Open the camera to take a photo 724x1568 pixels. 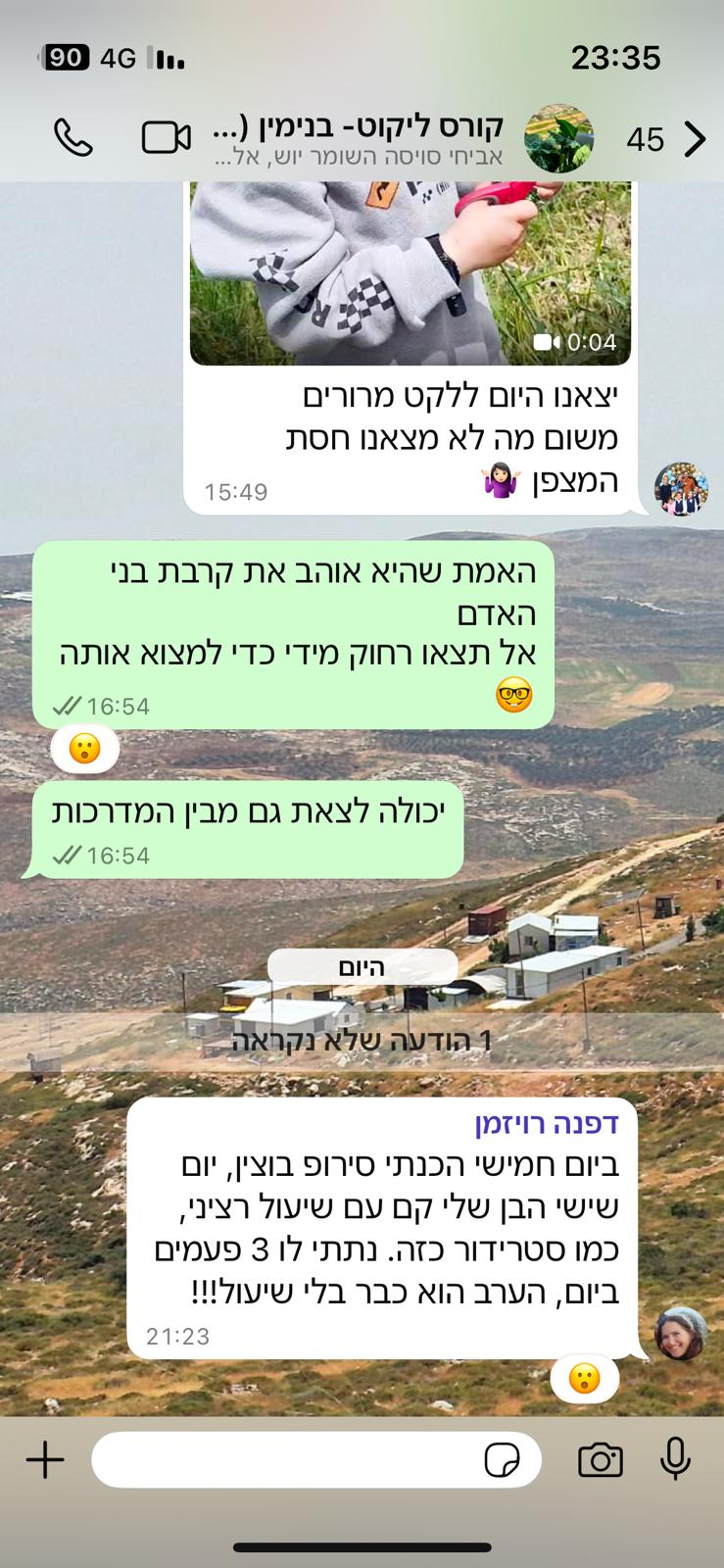tap(600, 1460)
